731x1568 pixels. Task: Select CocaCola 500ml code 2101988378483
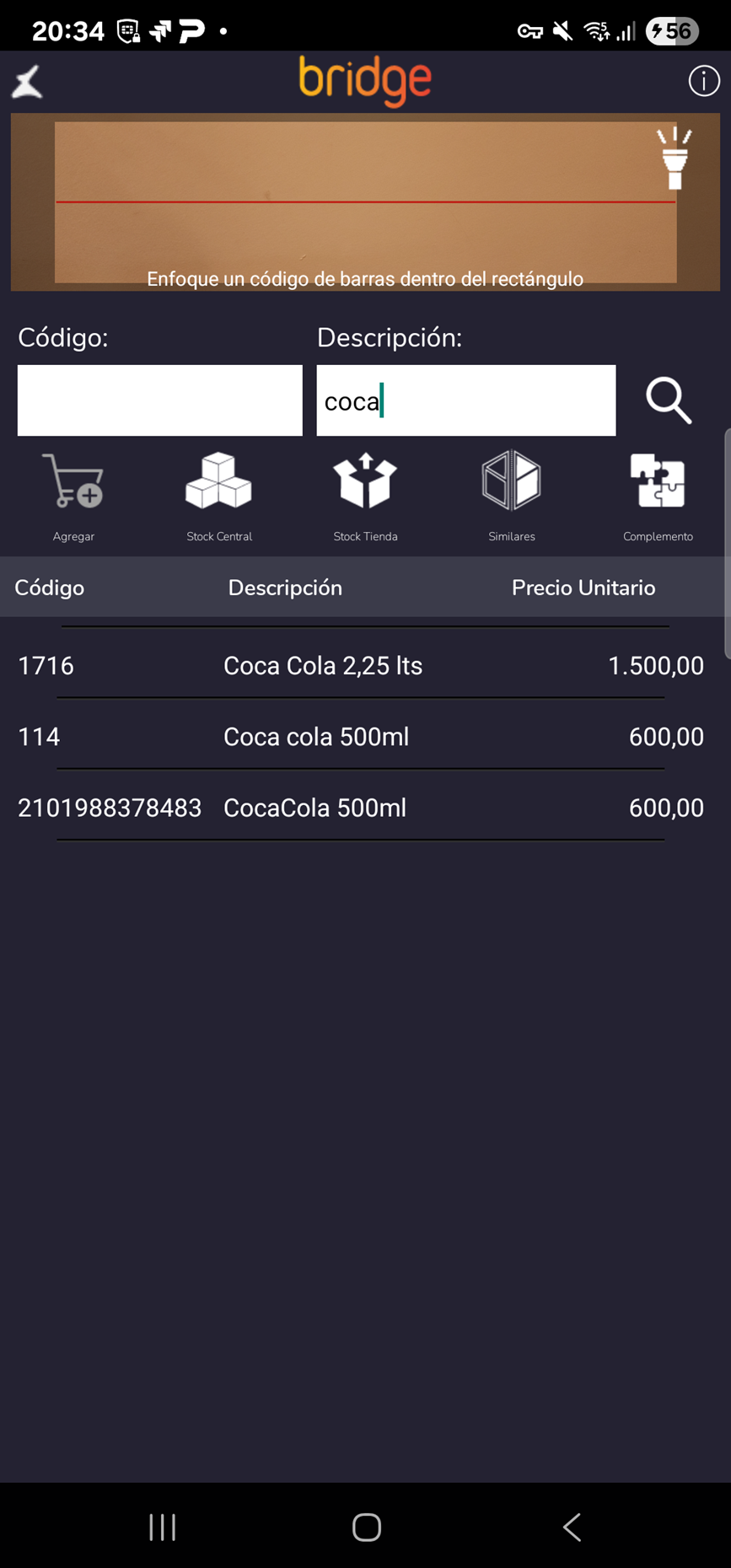(x=363, y=808)
